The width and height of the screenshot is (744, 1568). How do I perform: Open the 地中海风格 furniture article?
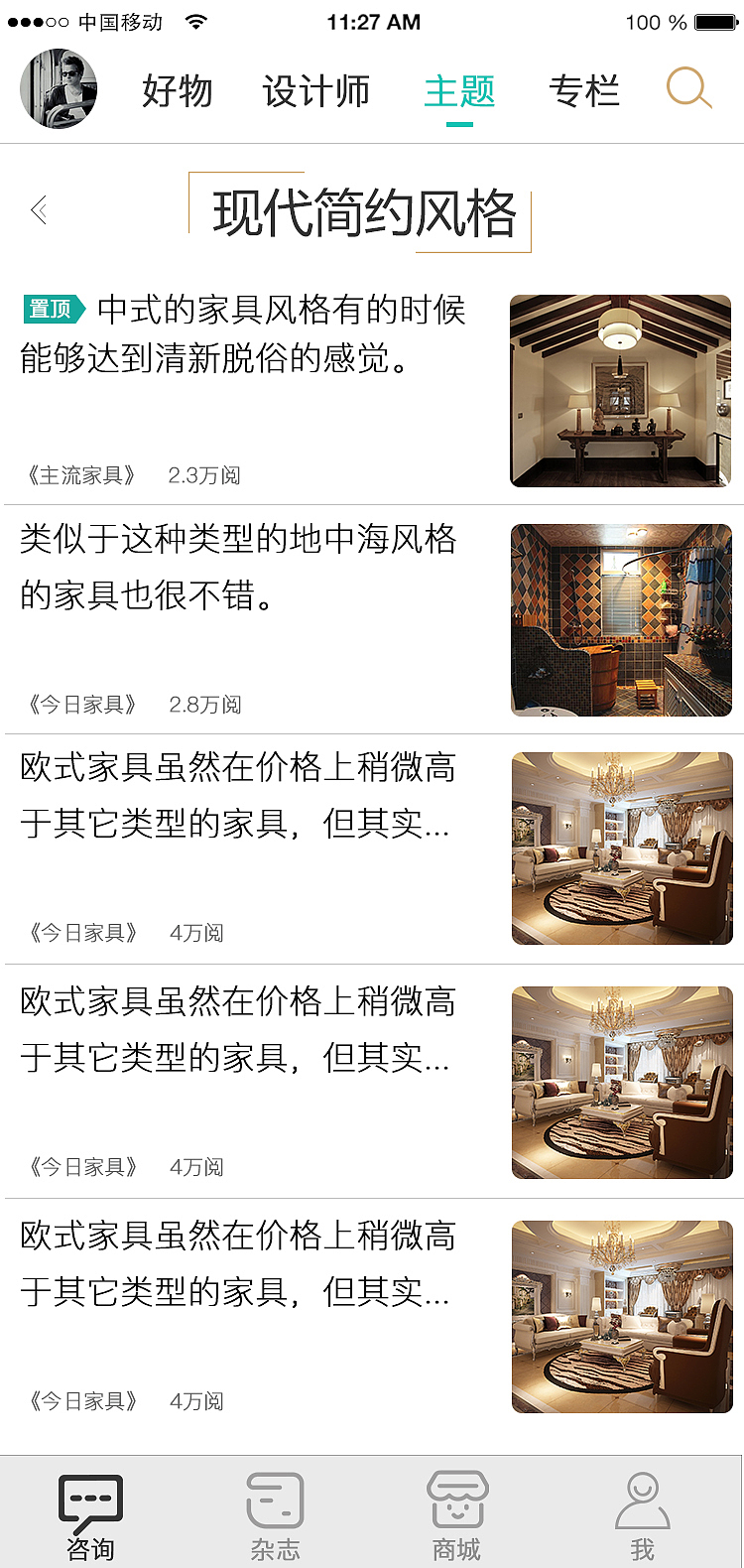(x=239, y=567)
